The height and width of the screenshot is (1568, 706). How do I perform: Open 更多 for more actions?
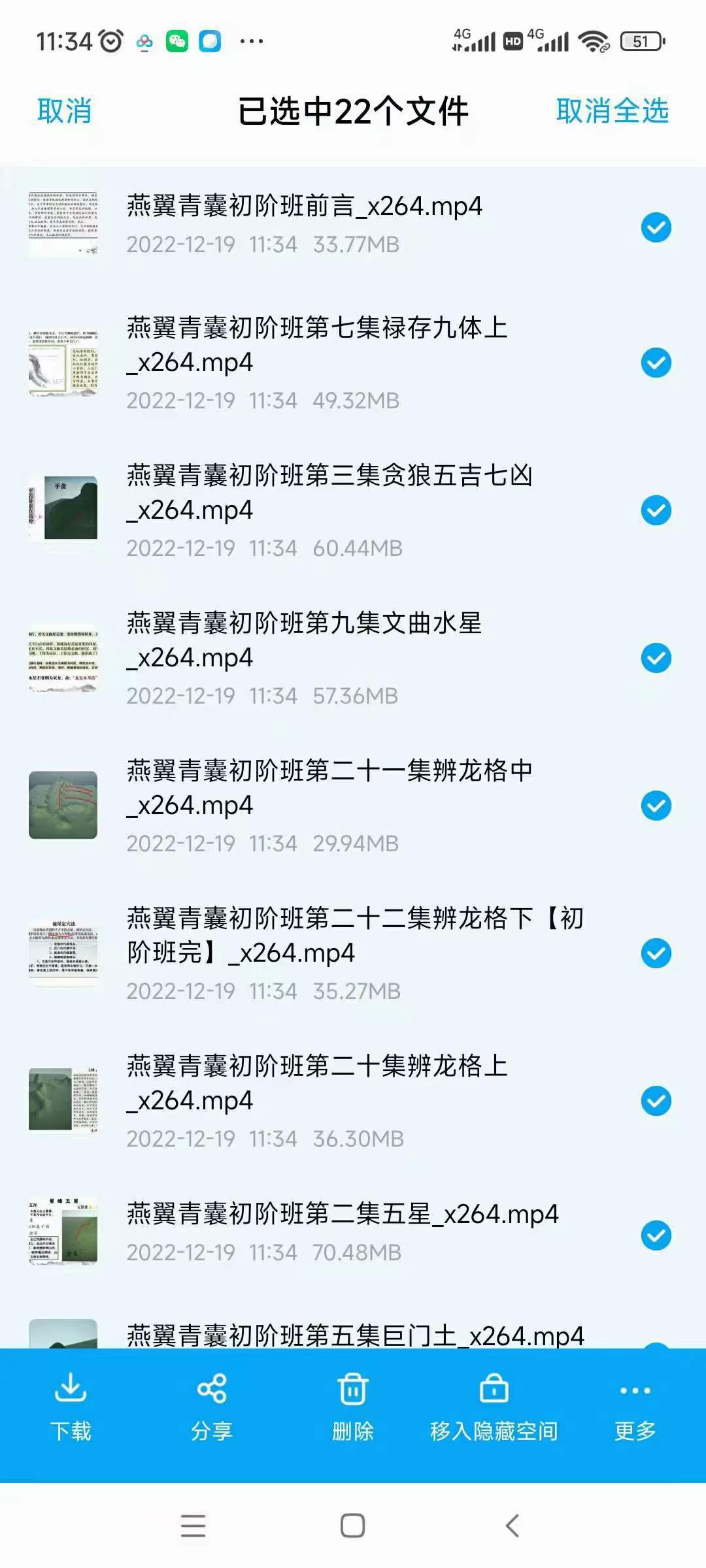tap(635, 1406)
